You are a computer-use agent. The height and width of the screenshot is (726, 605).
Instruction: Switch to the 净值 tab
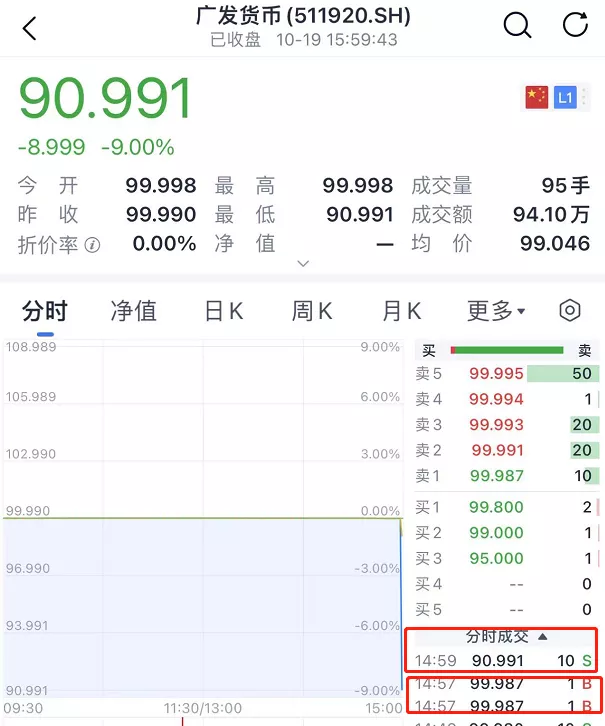pyautogui.click(x=133, y=311)
